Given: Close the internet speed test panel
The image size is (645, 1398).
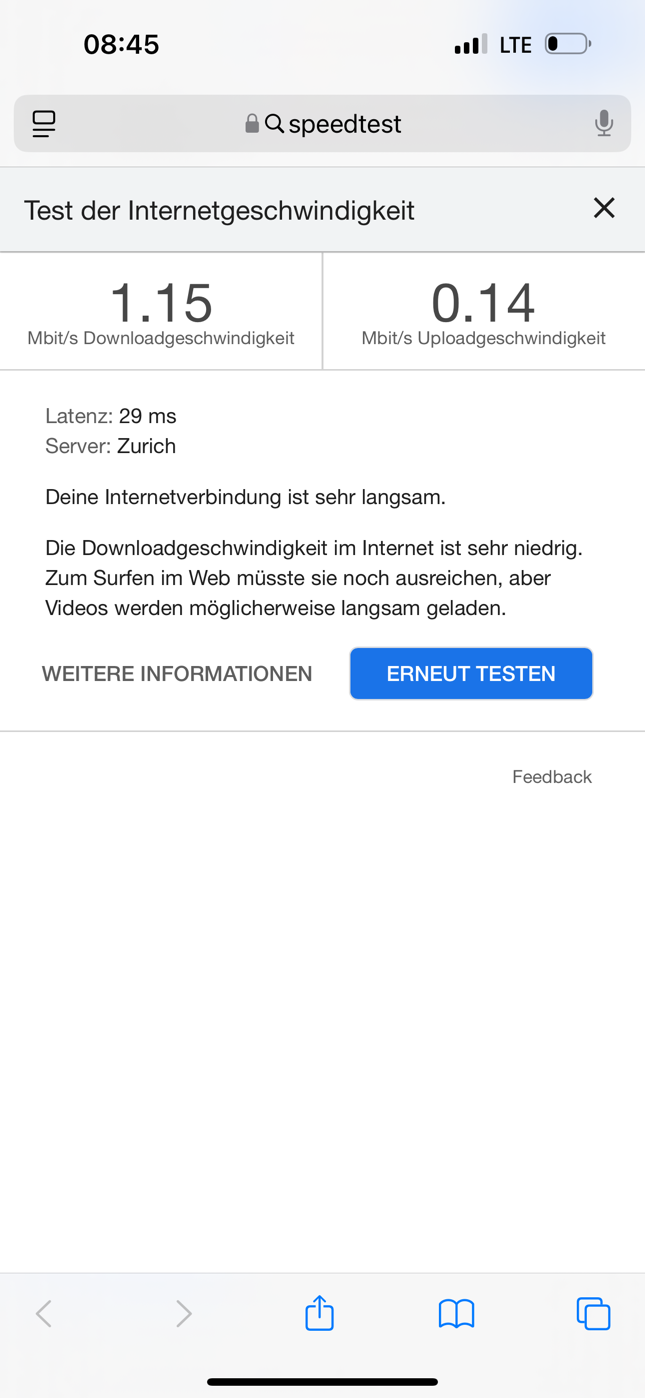Looking at the screenshot, I should coord(603,208).
